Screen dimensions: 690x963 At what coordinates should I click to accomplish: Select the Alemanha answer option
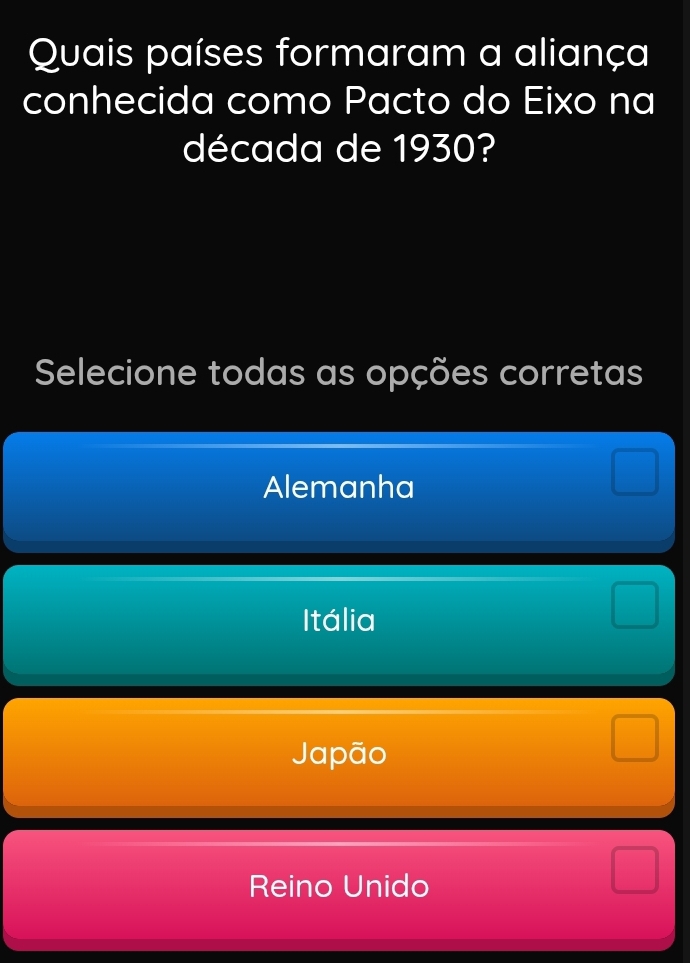pos(338,489)
